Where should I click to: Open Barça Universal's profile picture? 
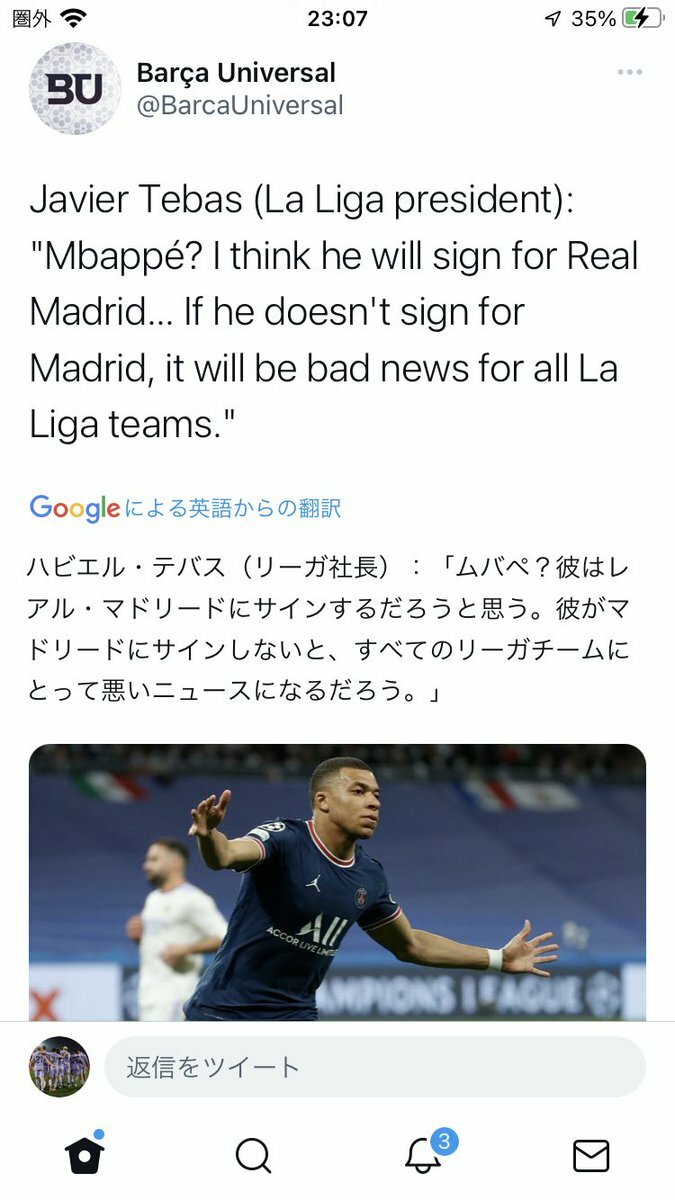(75, 88)
